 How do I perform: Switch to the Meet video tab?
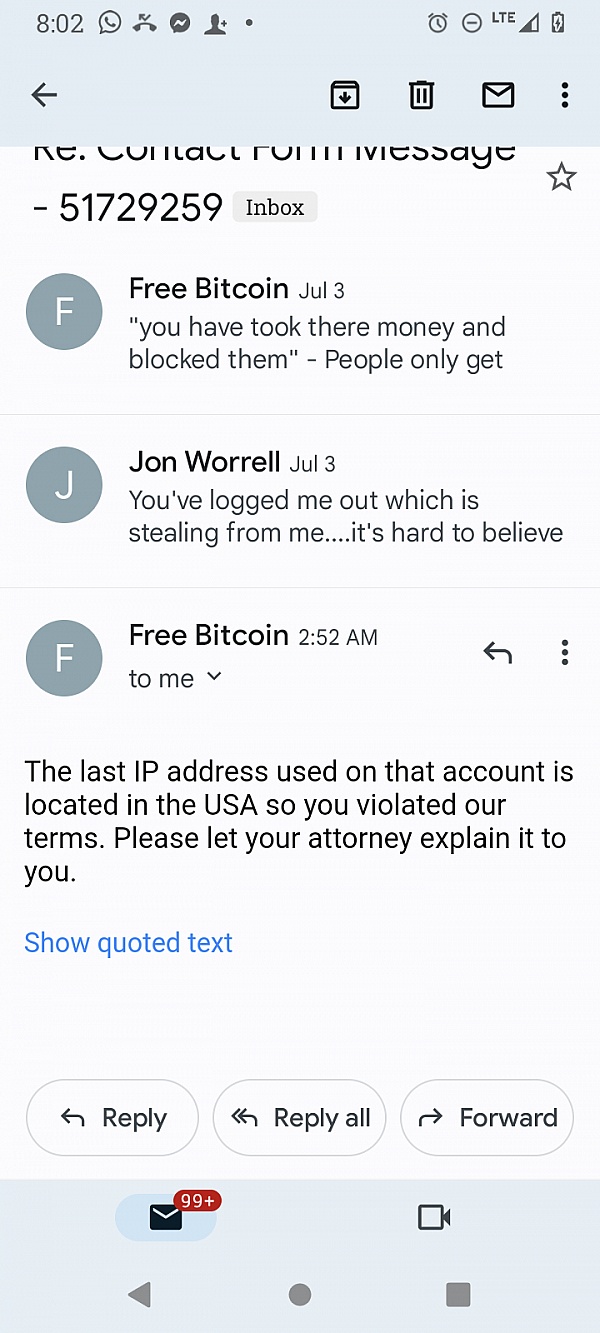pos(434,1217)
